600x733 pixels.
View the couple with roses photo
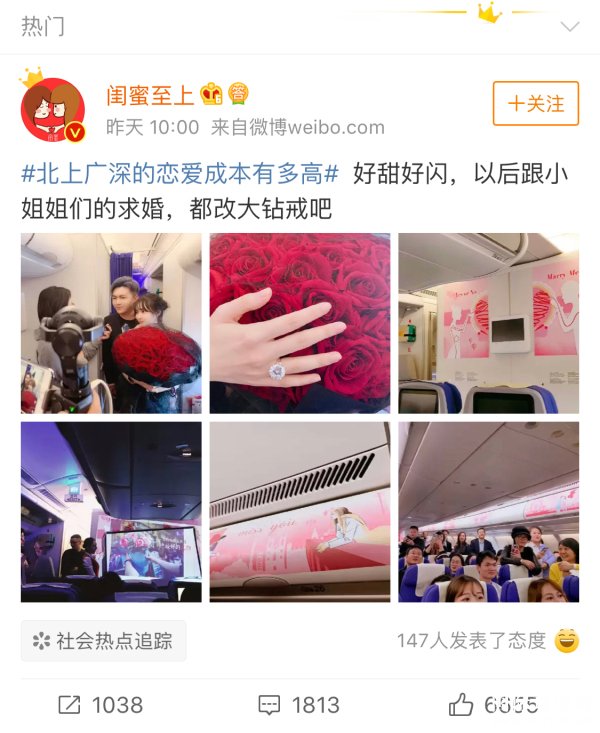click(111, 323)
